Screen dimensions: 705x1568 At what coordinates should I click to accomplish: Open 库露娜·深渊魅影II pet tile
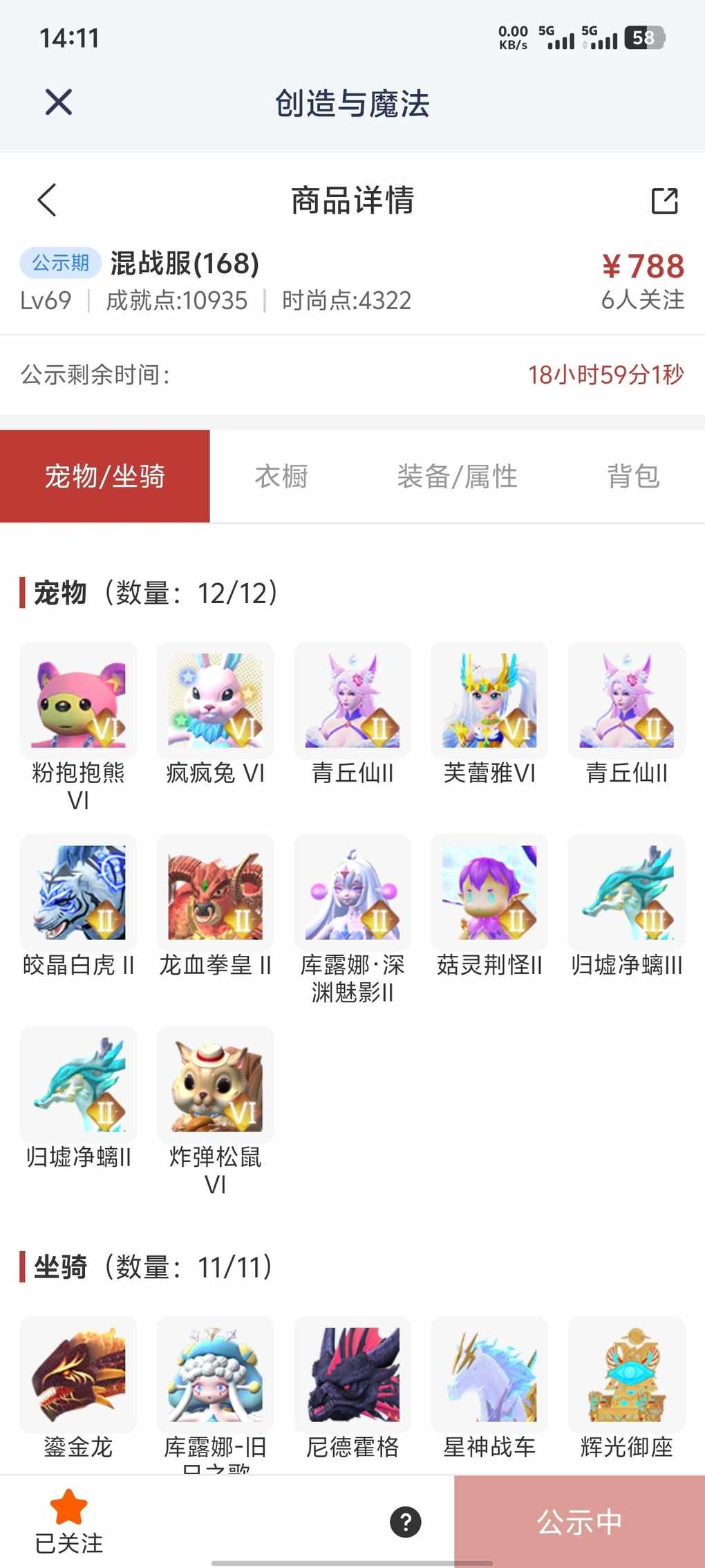[352, 892]
